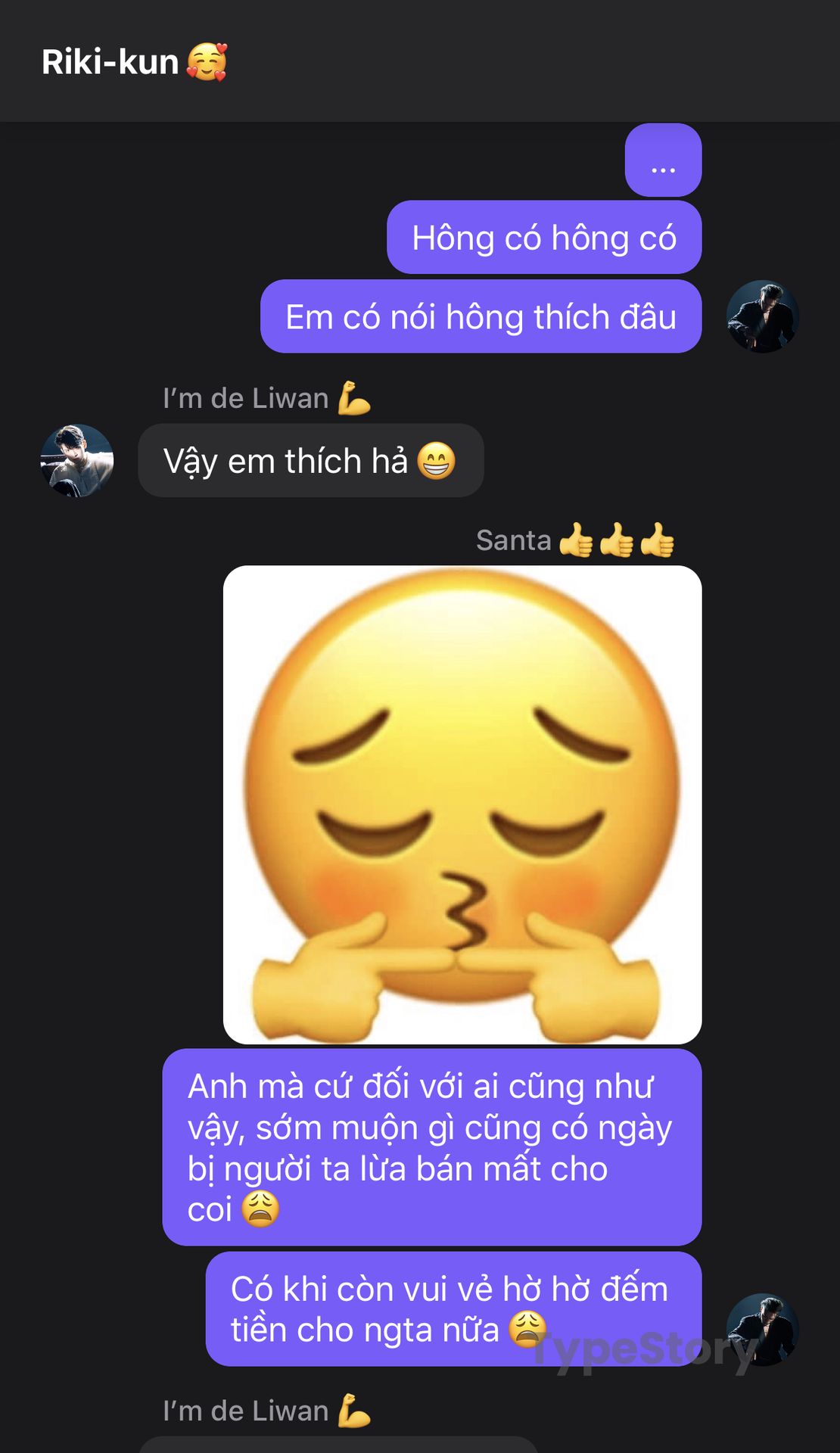Screen dimensions: 840x1453
Task: Open Liwan's avatar beside "Vậy em thích hả"
Action: (x=77, y=460)
